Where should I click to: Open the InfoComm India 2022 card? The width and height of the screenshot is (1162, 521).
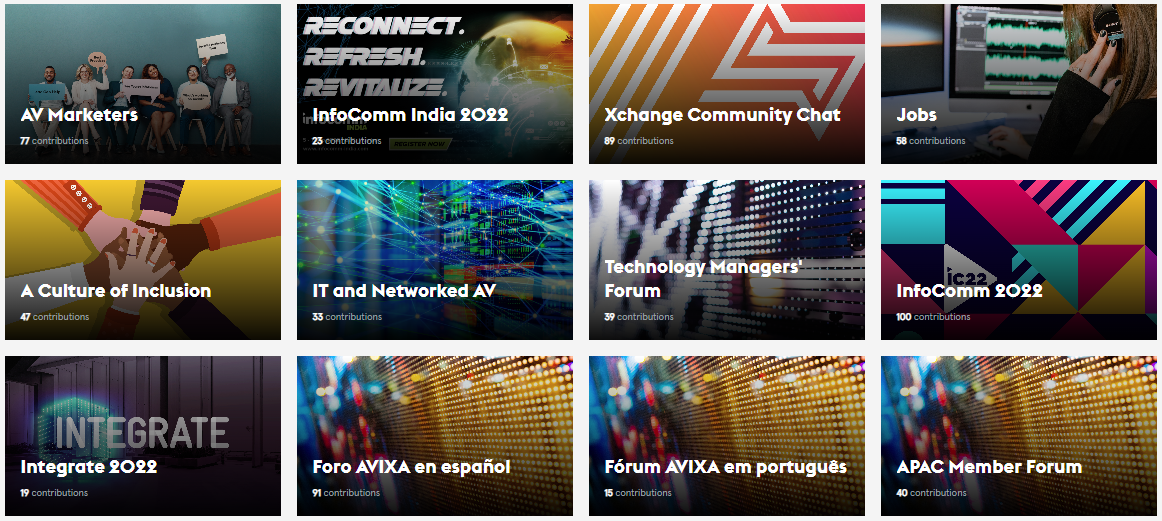(x=435, y=84)
